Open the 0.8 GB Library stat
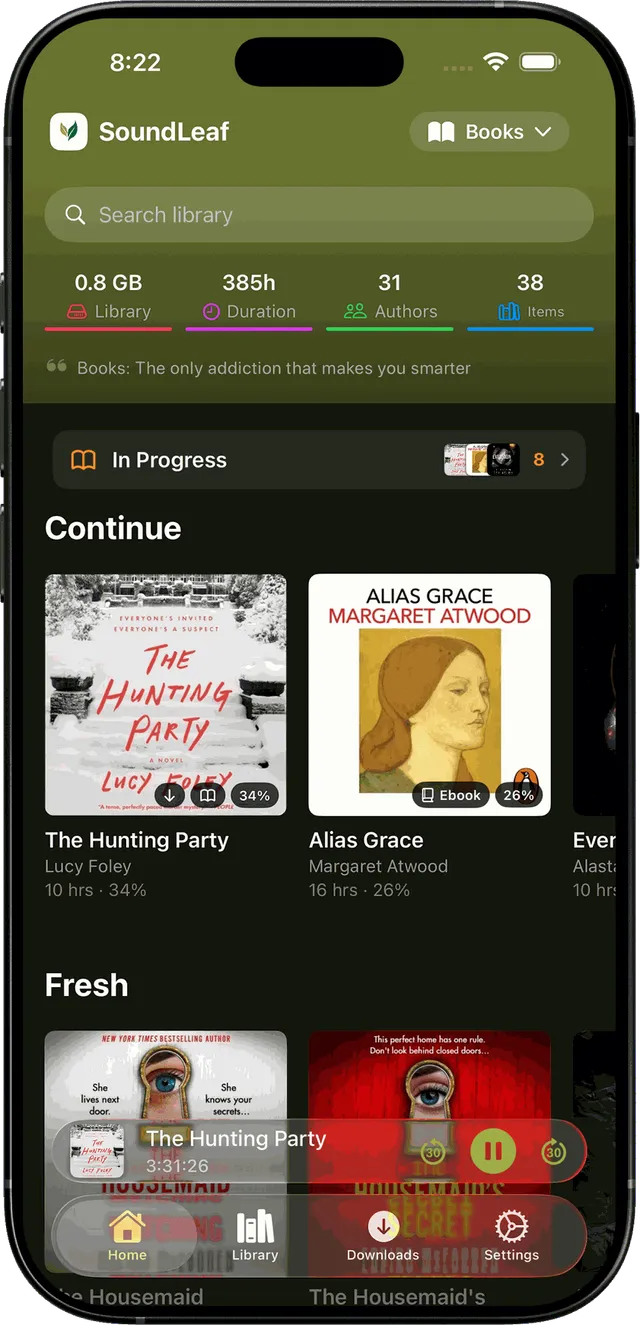 pos(108,299)
